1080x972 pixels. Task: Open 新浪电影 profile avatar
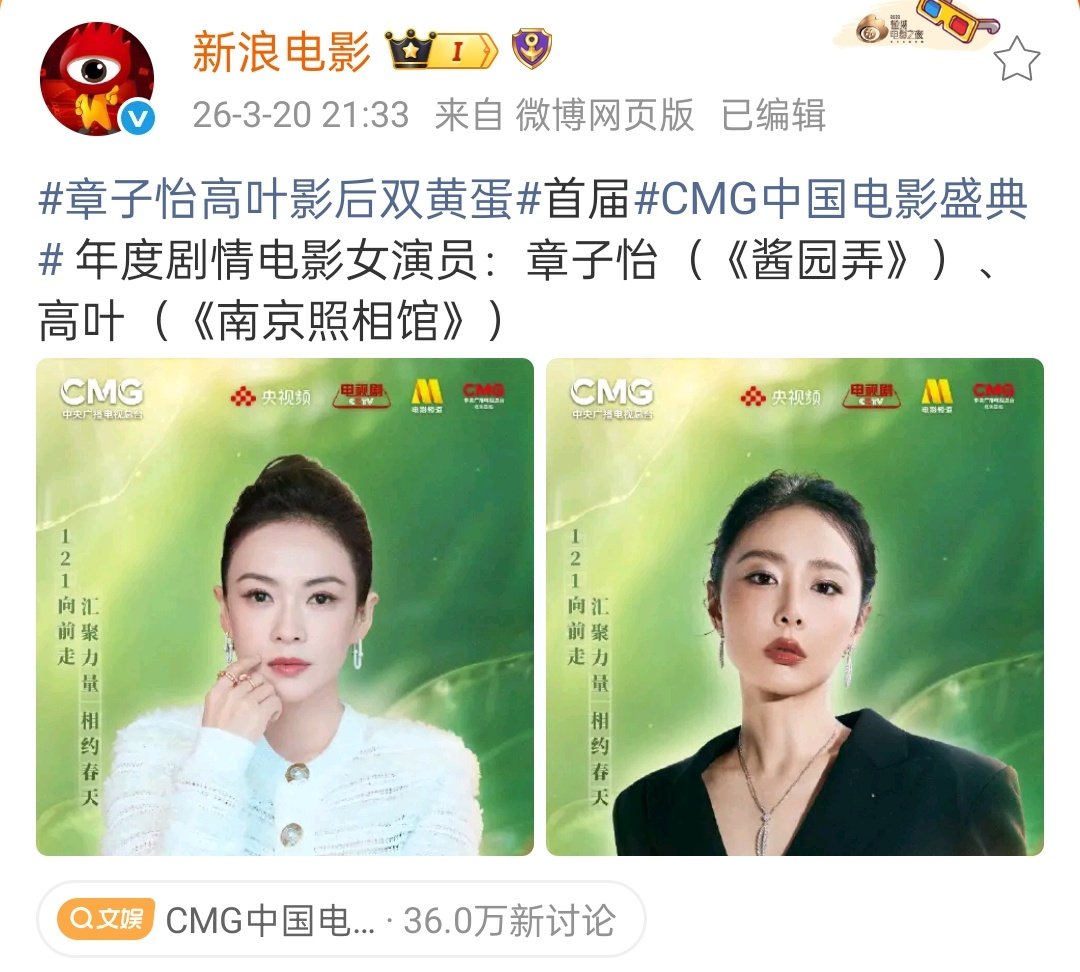pyautogui.click(x=97, y=78)
